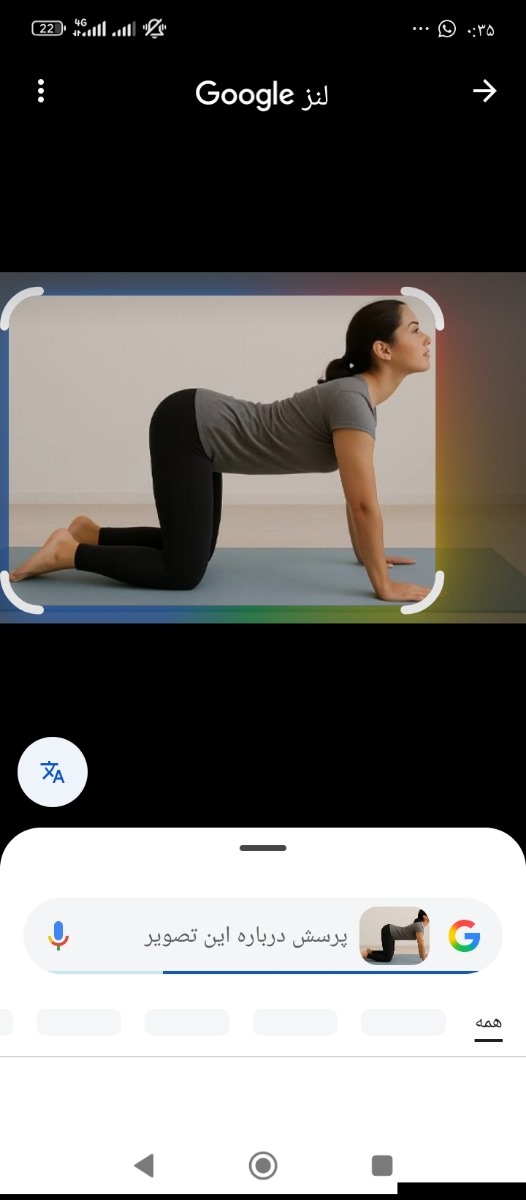Go to the home screen via system home button
Screen dimensions: 526x1200
[263, 1165]
